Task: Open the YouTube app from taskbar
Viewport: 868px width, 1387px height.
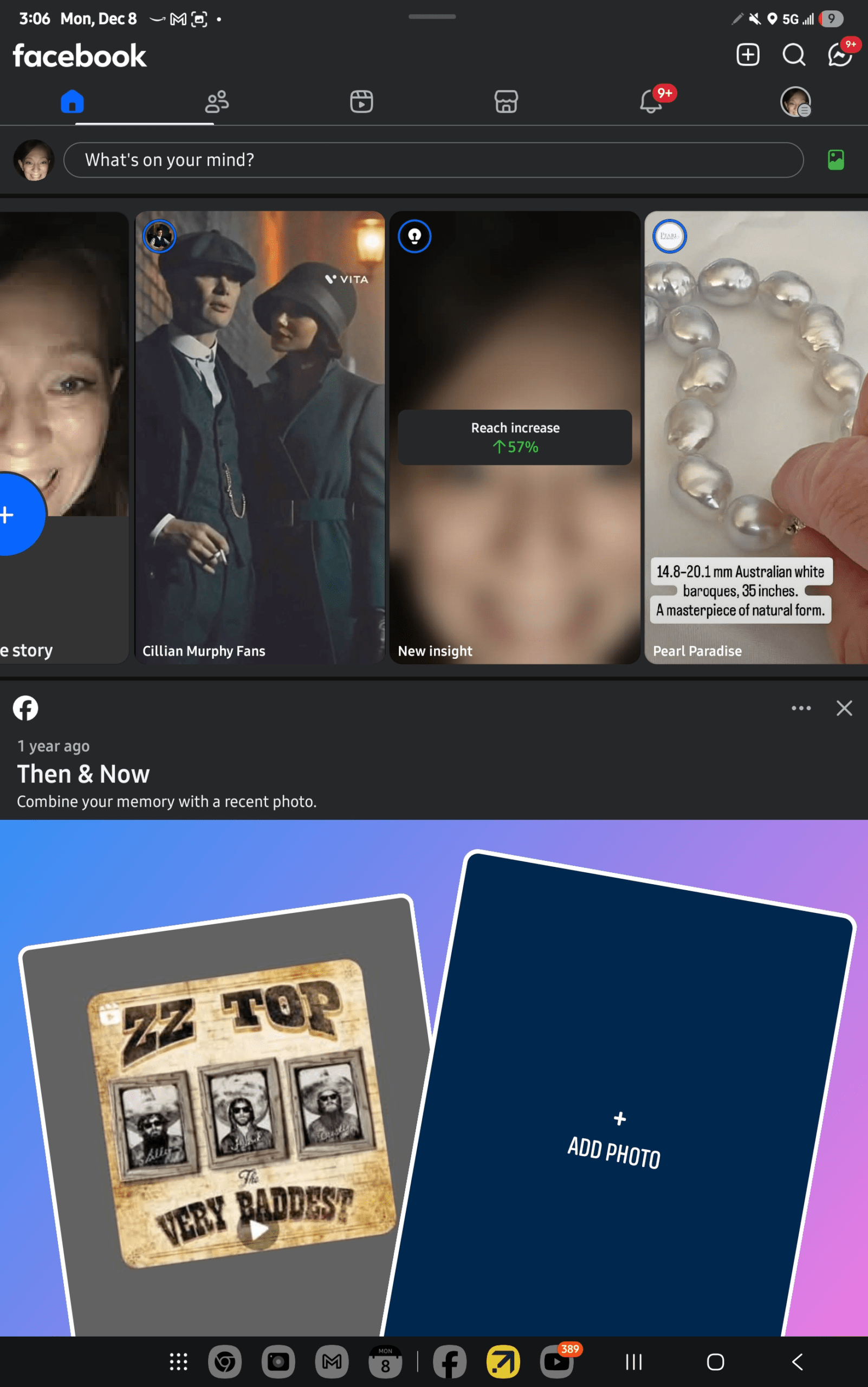Action: point(556,1362)
